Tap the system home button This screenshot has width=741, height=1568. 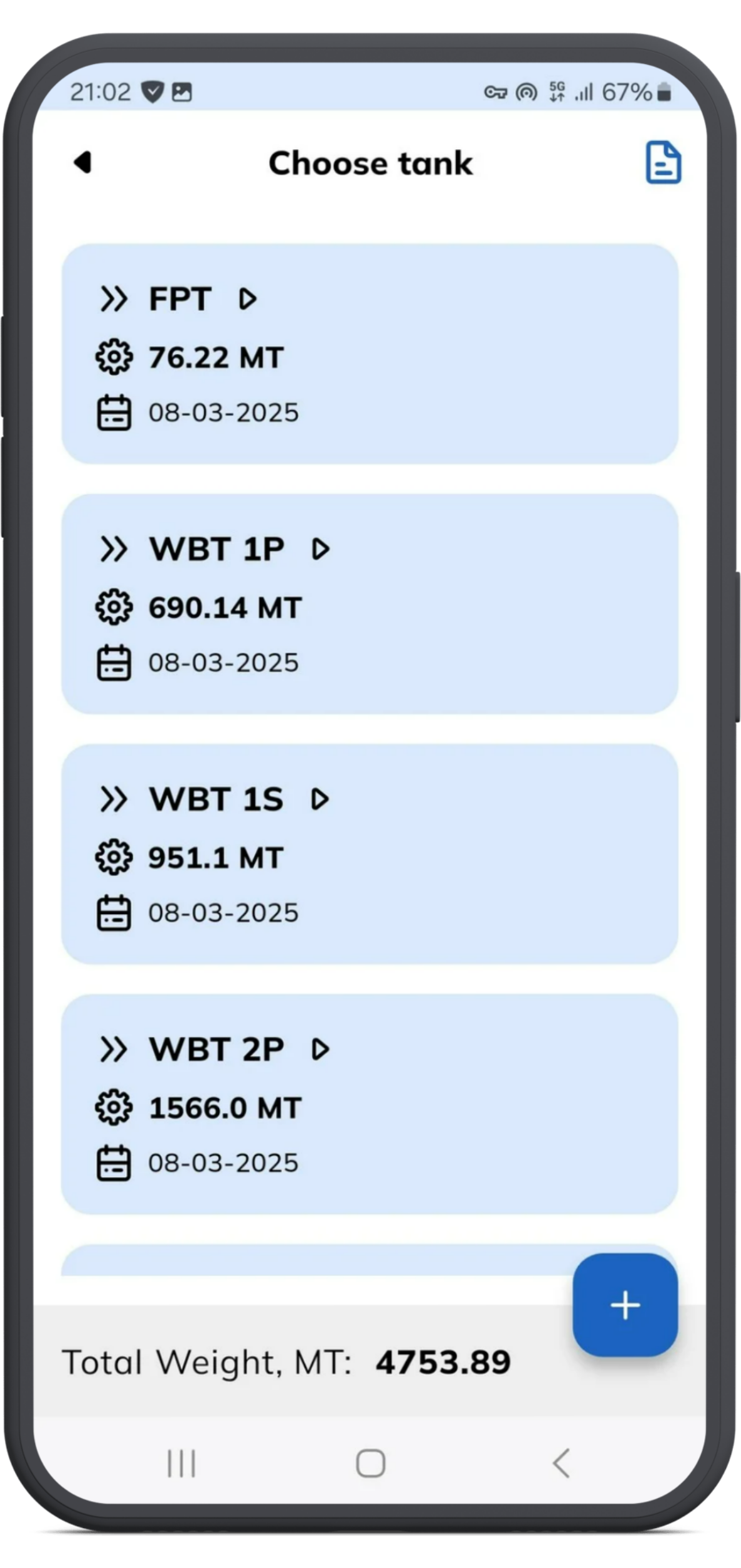pyautogui.click(x=370, y=1463)
